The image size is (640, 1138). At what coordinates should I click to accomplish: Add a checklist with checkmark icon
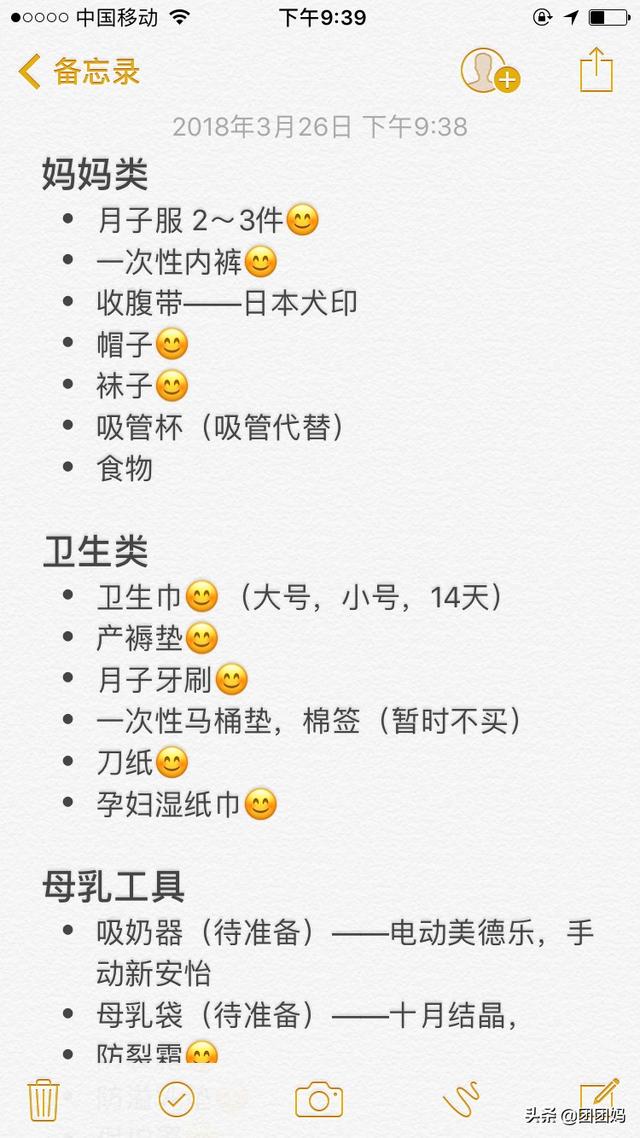tap(176, 1100)
